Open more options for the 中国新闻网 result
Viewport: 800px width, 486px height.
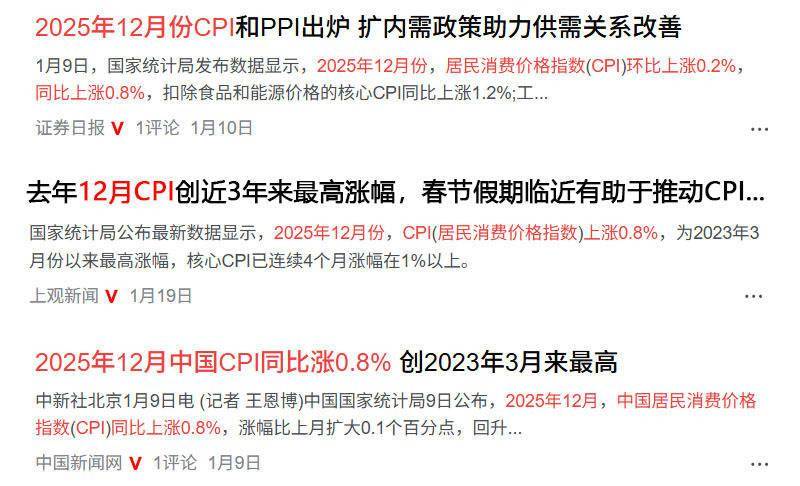click(x=760, y=463)
